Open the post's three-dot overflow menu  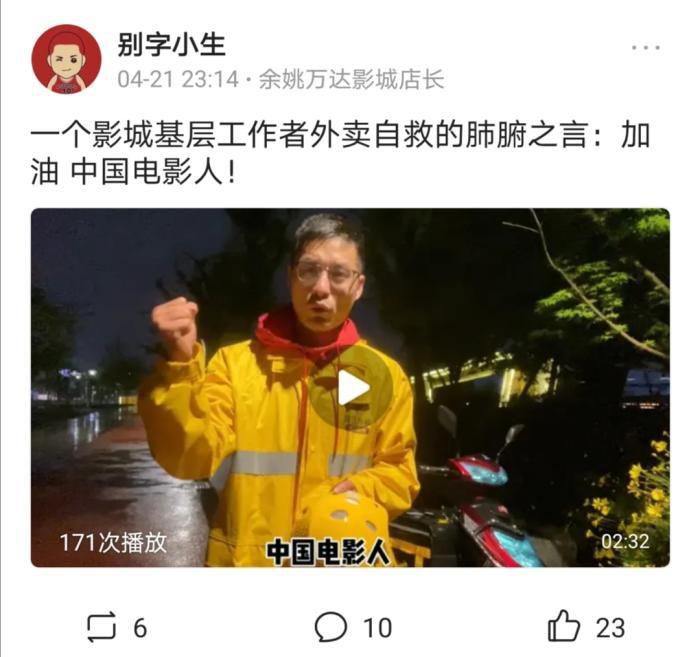pos(645,48)
